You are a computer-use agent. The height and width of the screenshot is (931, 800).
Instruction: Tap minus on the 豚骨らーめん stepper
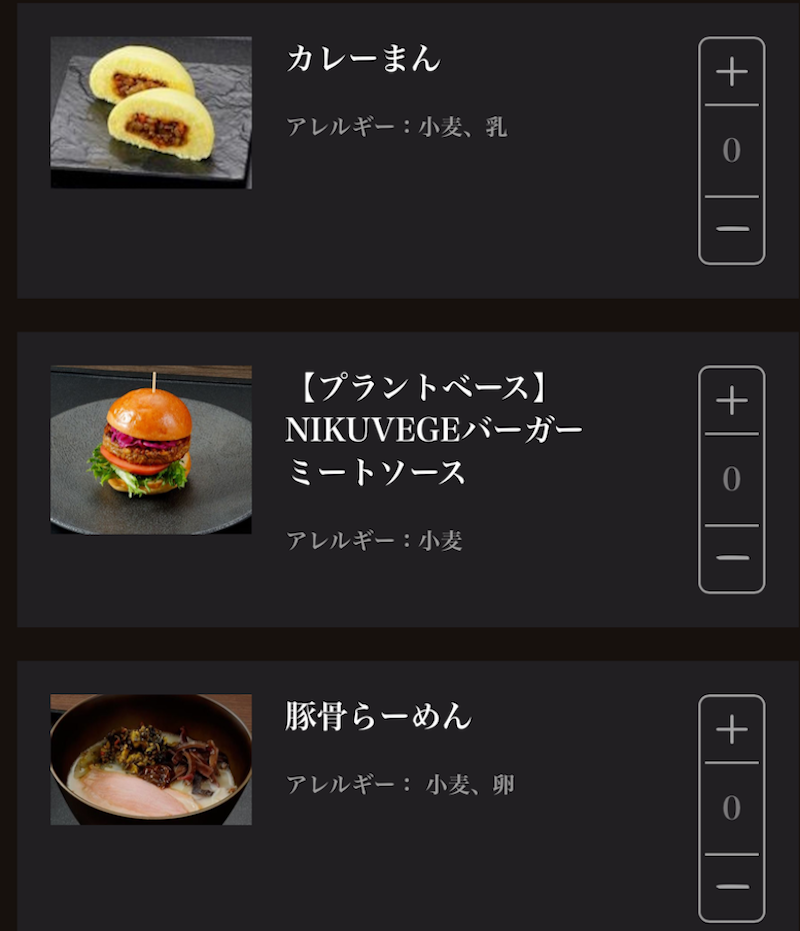[x=732, y=886]
